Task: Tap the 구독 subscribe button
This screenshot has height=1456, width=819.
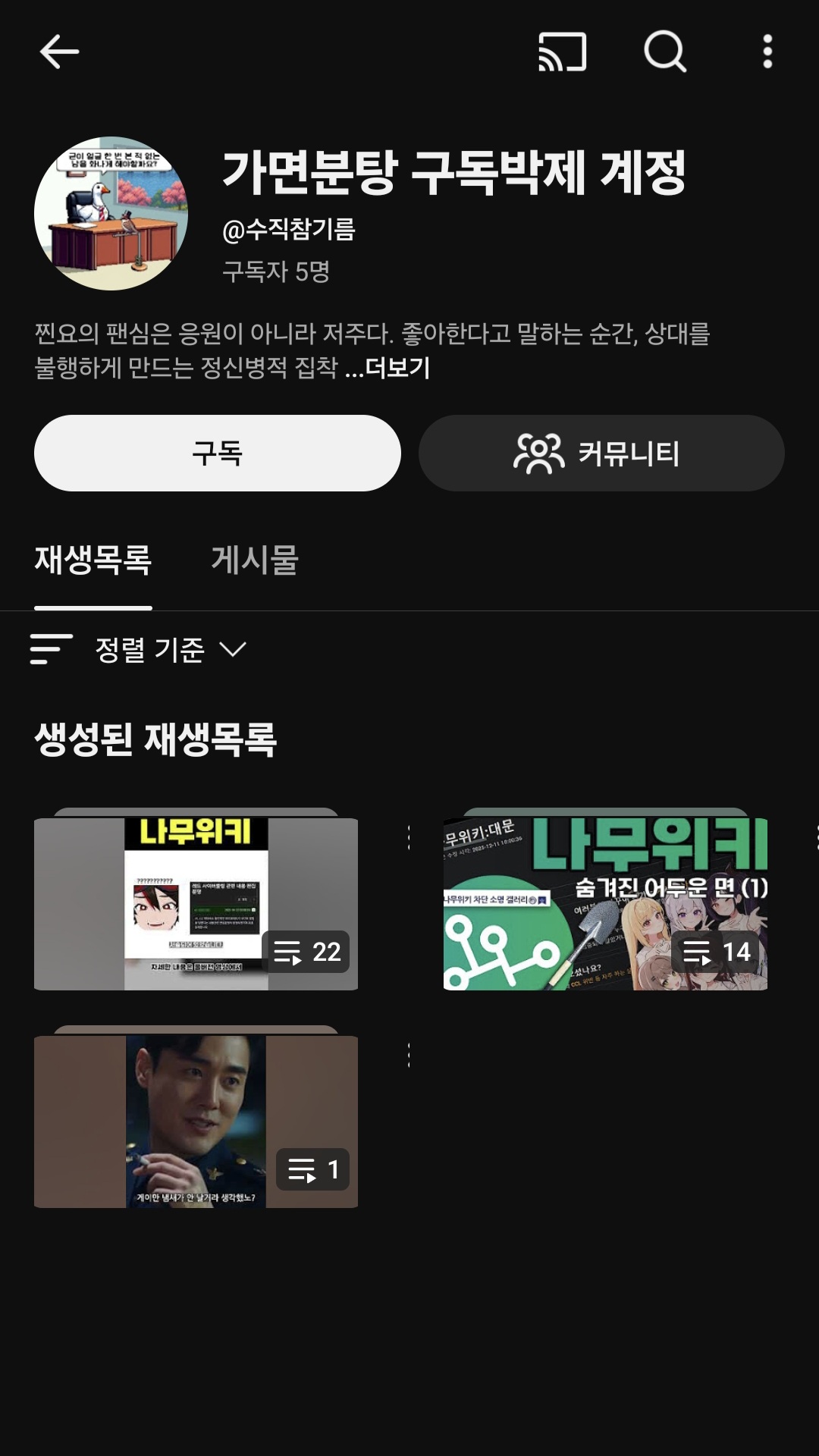Action: tap(218, 453)
